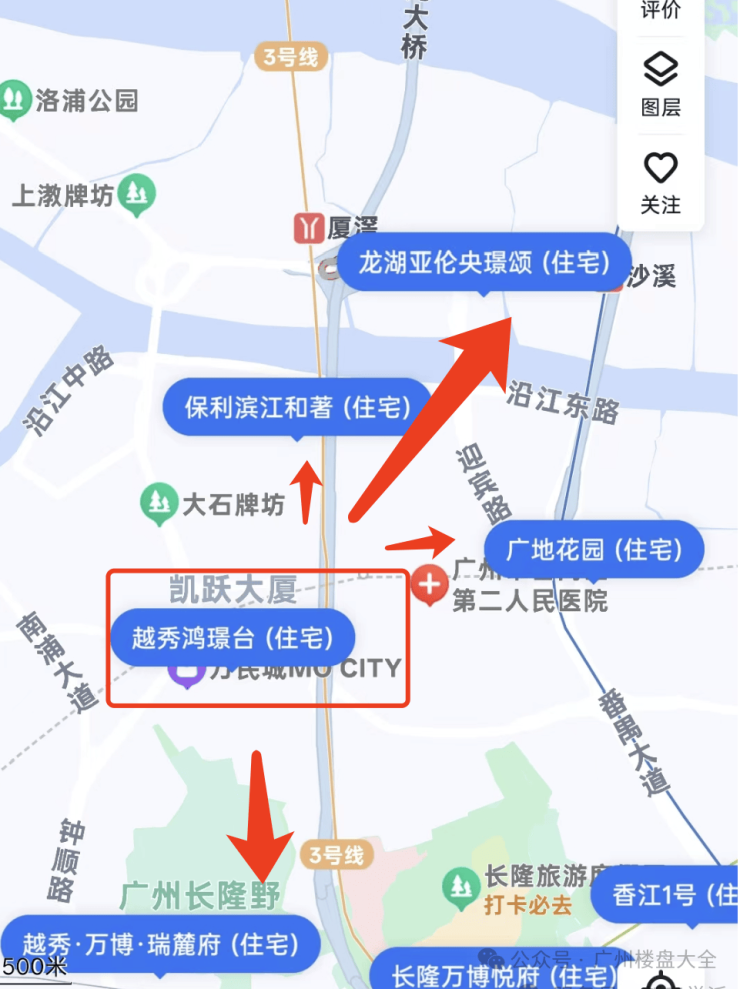
Task: Open the 第二人民医院 hospital pin
Action: pos(430,585)
